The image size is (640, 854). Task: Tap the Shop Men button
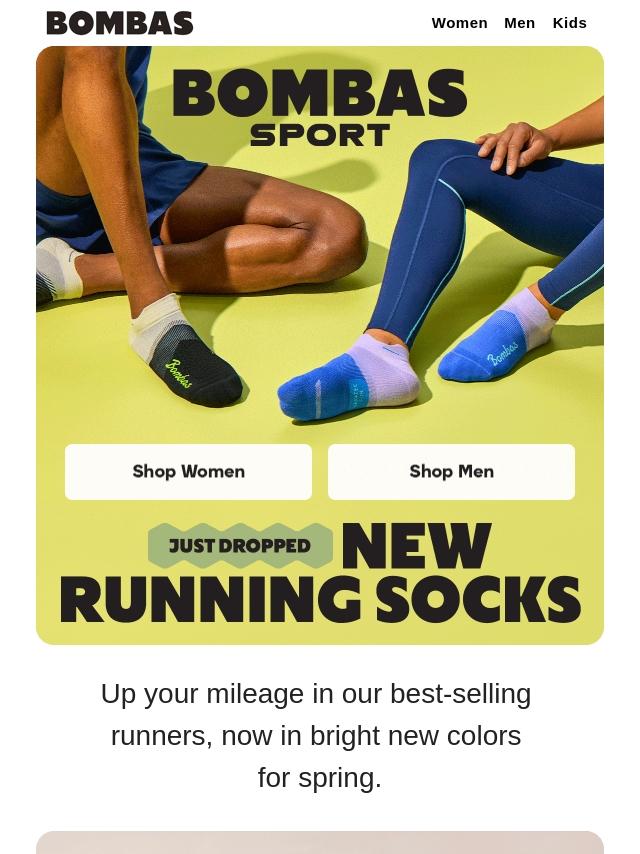(451, 471)
